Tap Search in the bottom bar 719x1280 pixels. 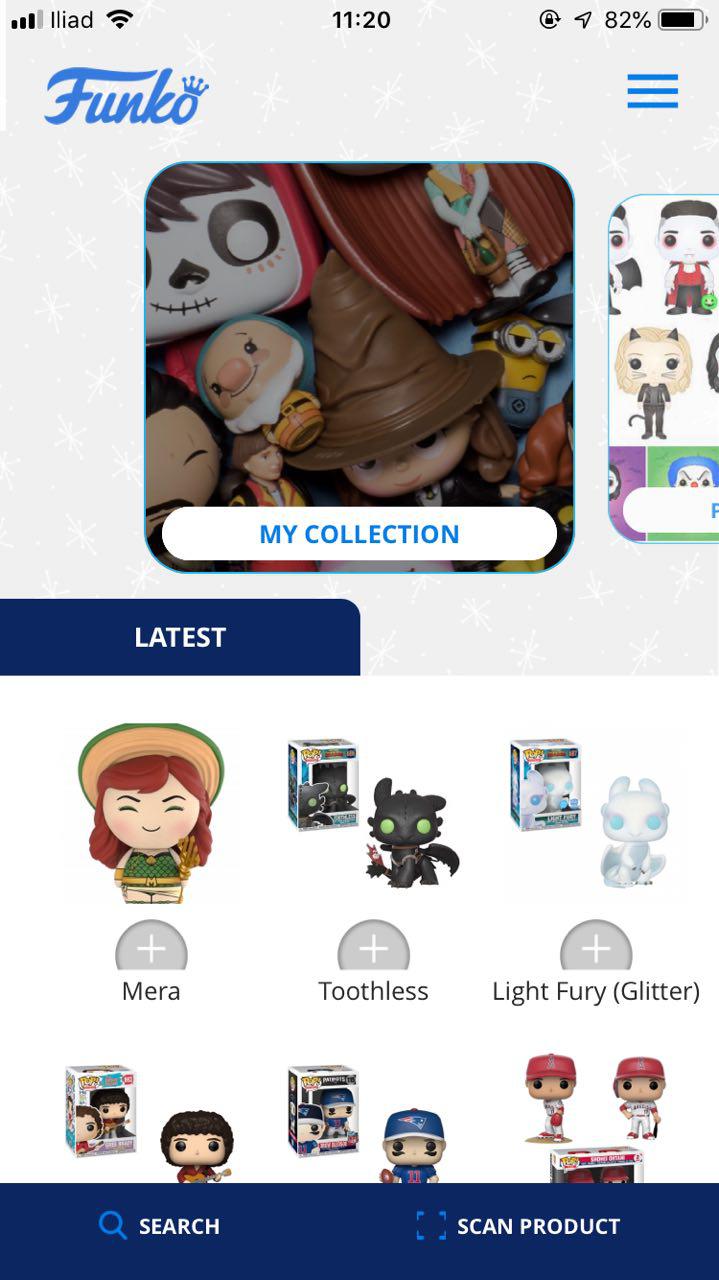point(160,1226)
